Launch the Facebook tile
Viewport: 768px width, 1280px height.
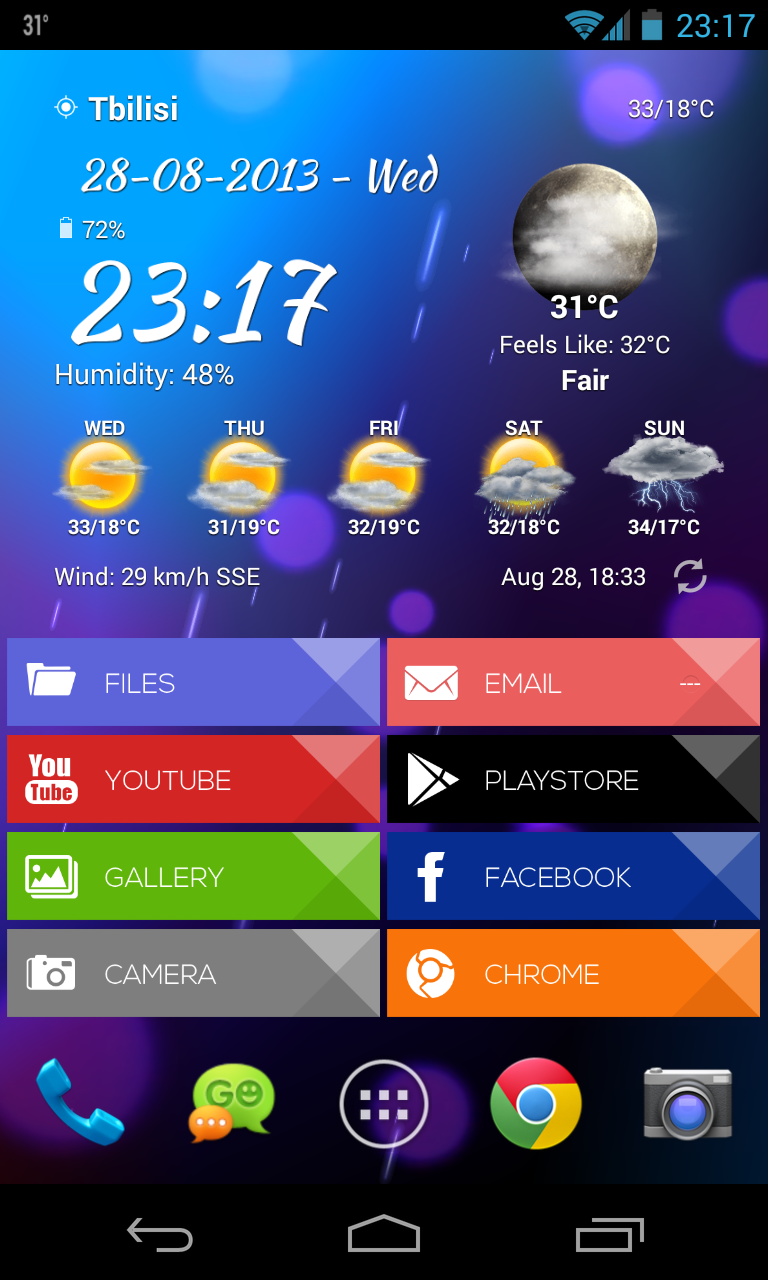(573, 876)
